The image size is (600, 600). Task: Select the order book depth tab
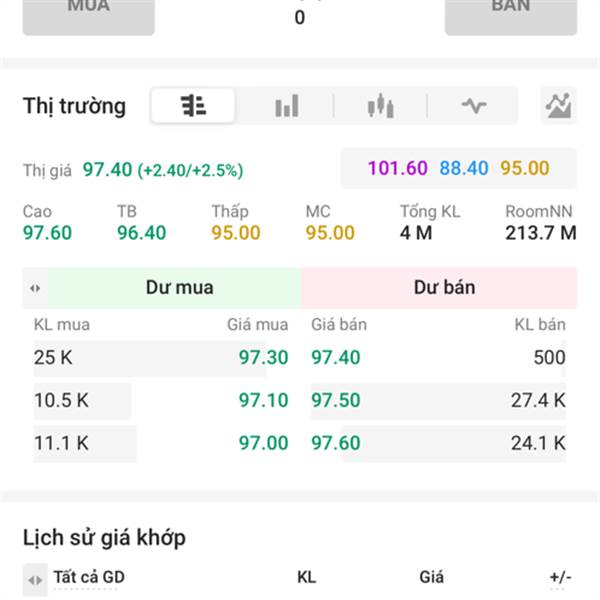click(x=193, y=106)
